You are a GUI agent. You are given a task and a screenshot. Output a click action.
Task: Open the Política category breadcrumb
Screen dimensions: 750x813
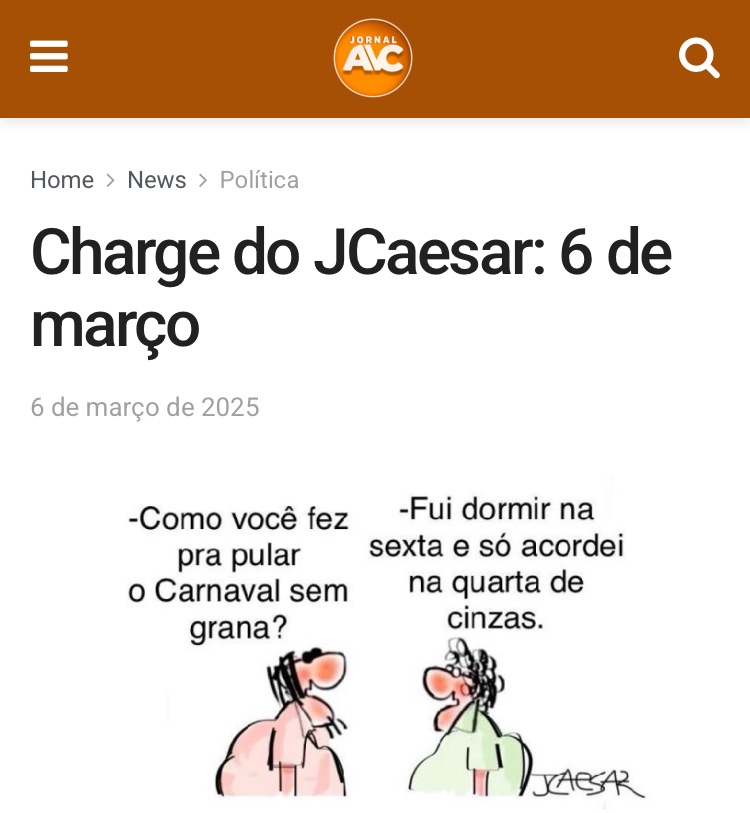pyautogui.click(x=259, y=180)
